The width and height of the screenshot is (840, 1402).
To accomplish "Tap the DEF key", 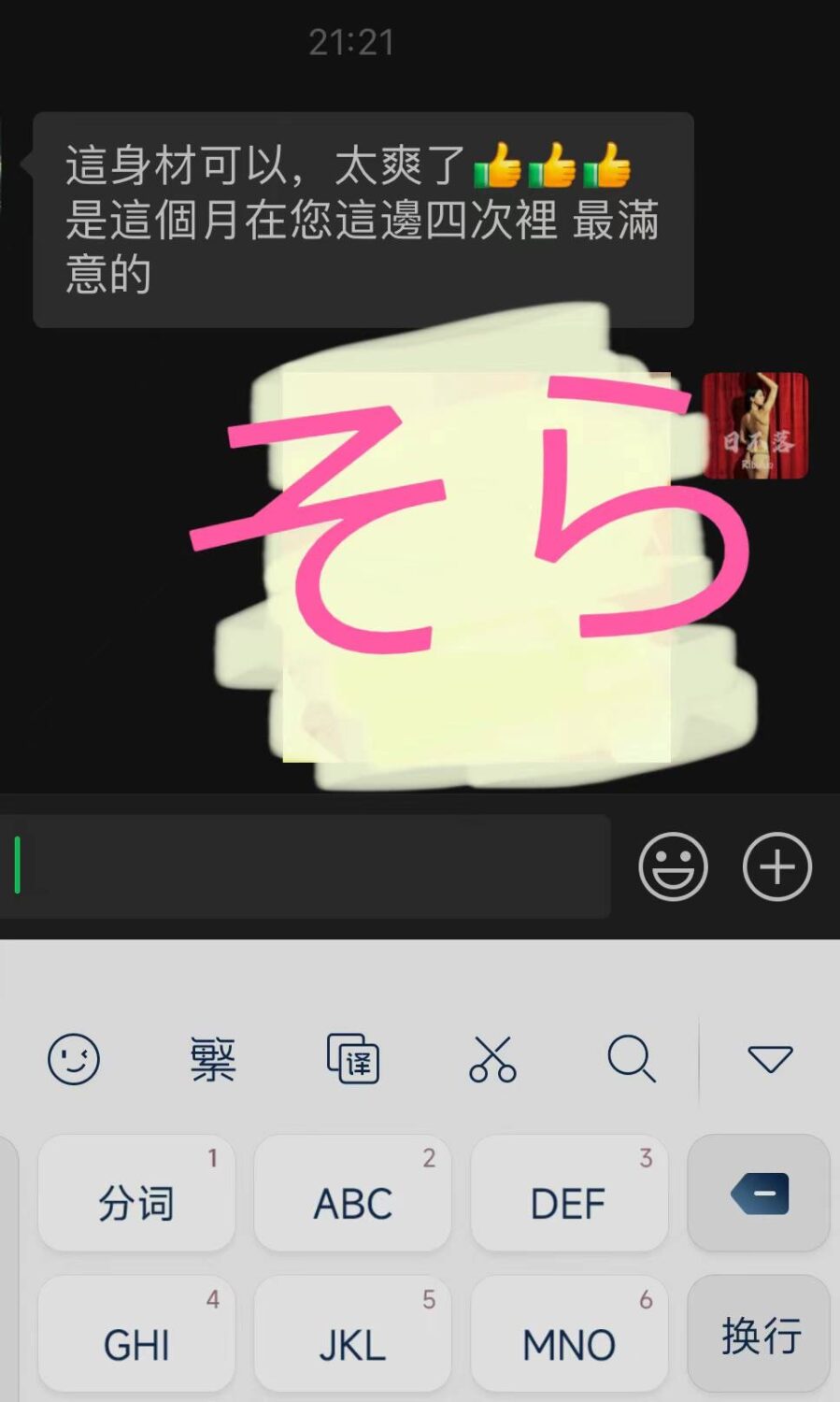I will (x=569, y=1194).
